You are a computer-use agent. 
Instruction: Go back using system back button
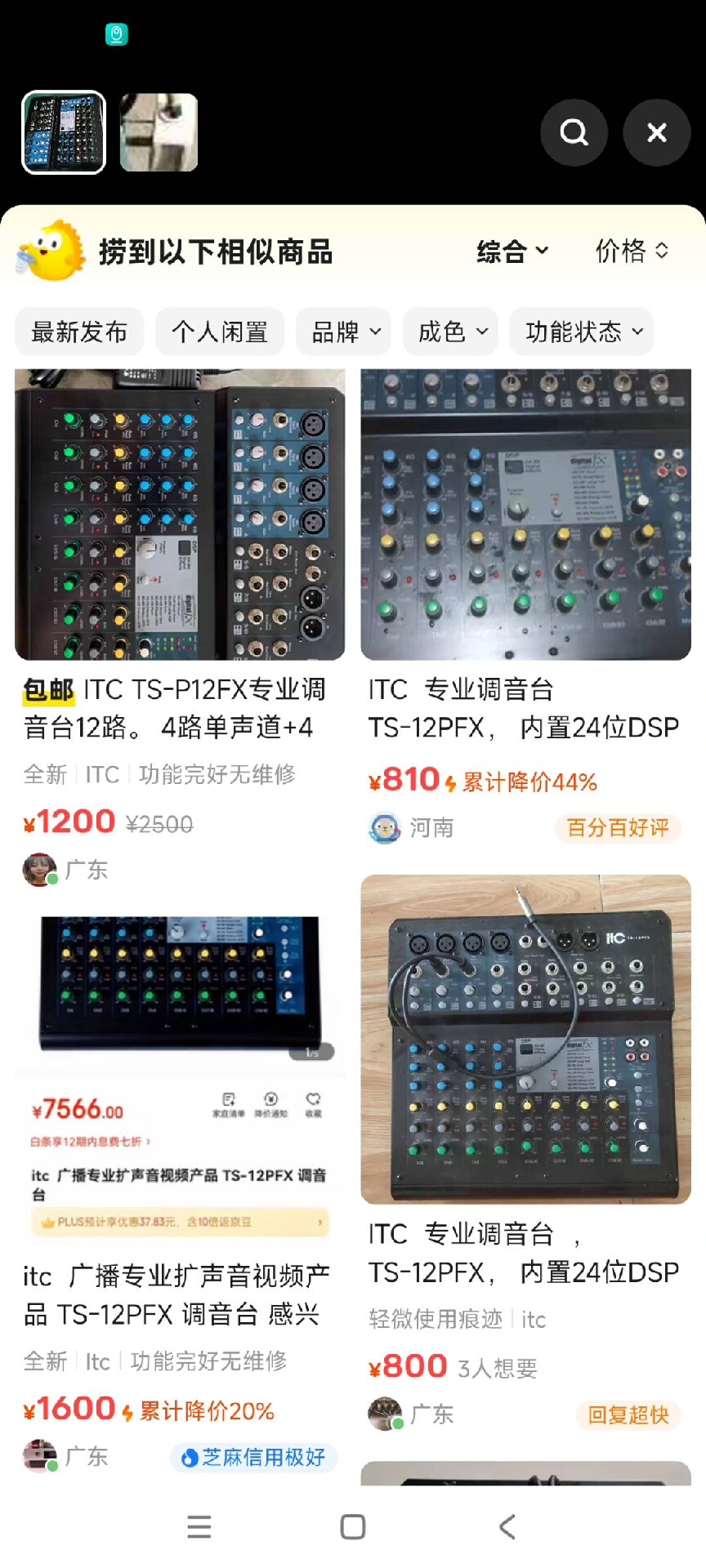(x=507, y=1526)
